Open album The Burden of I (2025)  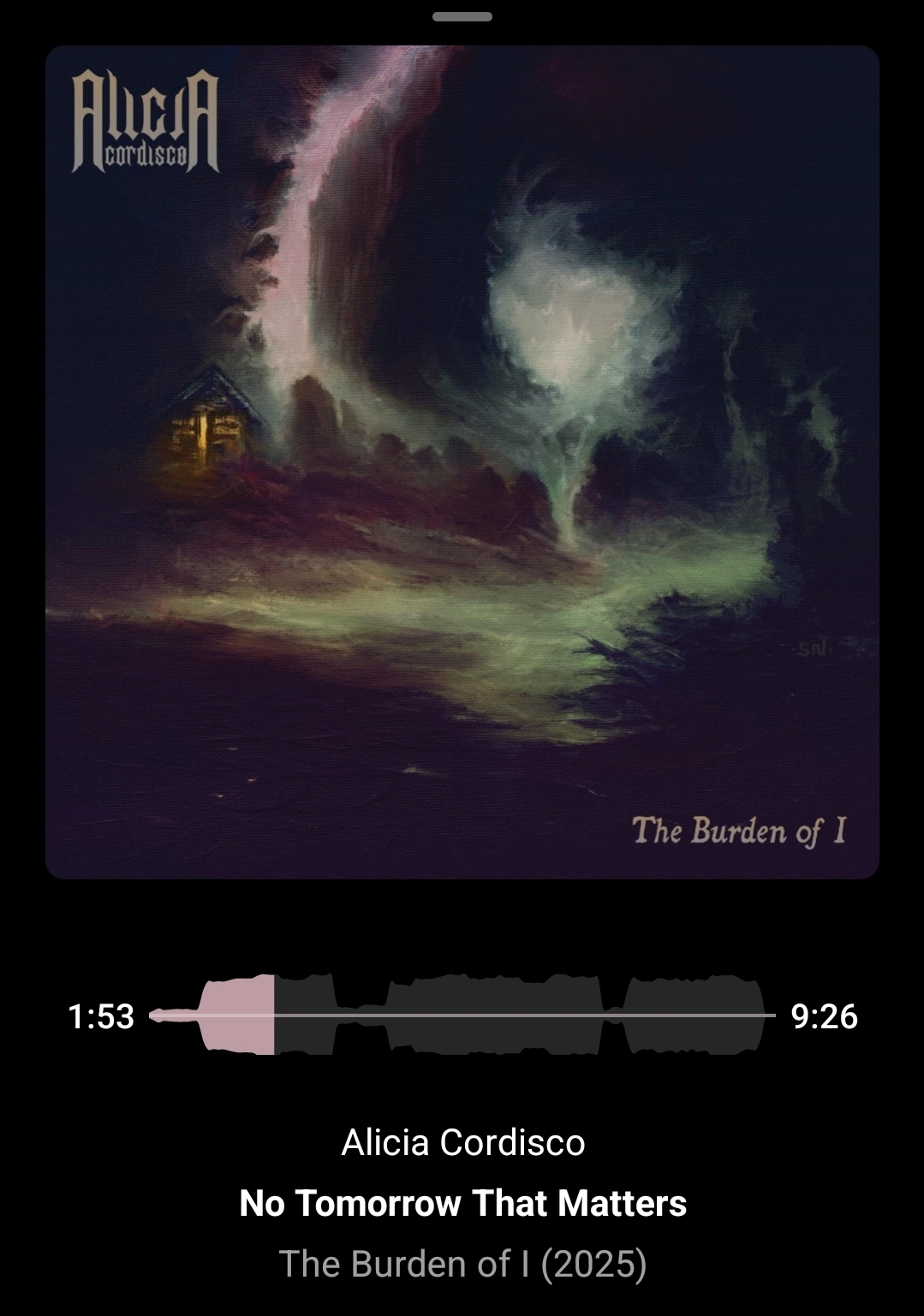point(462,1264)
